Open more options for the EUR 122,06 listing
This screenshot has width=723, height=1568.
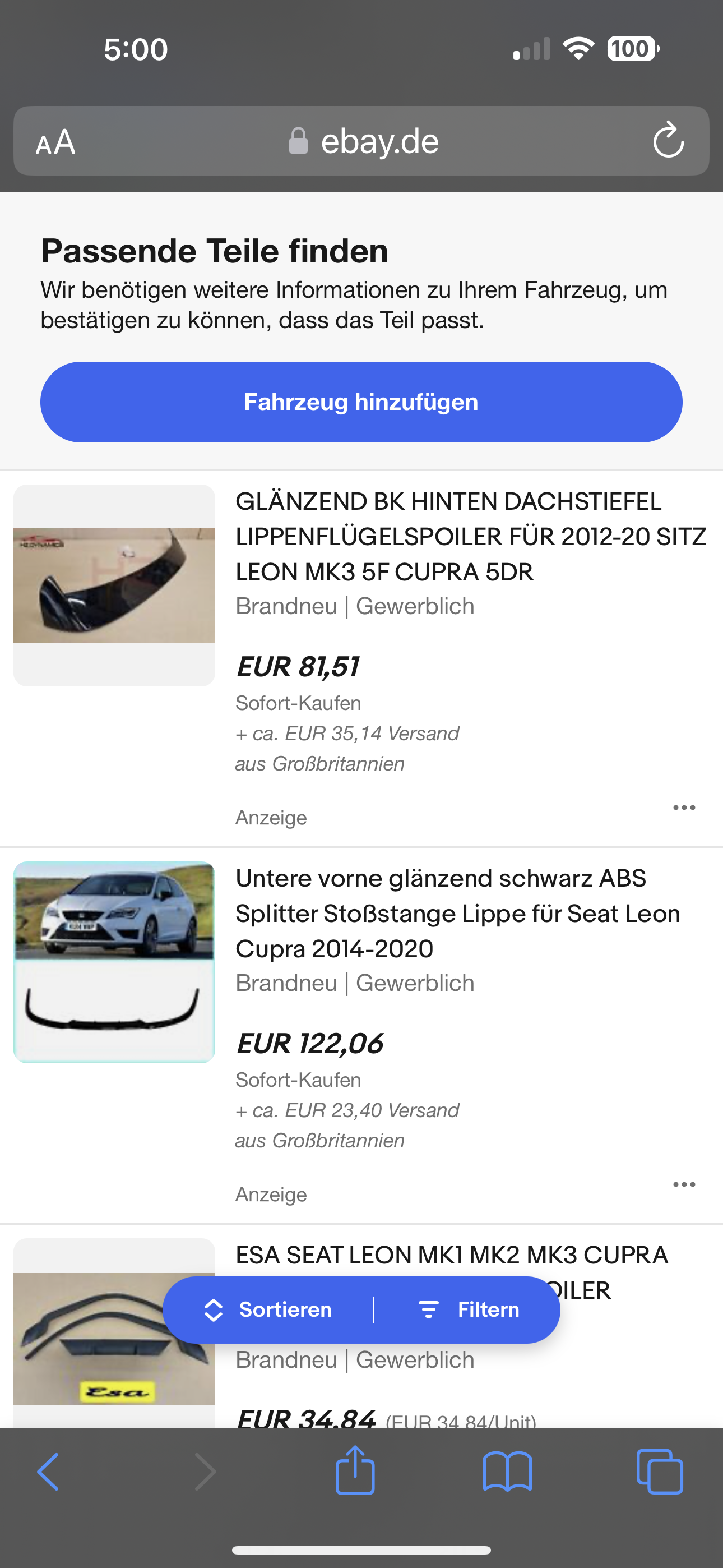[x=684, y=1184]
